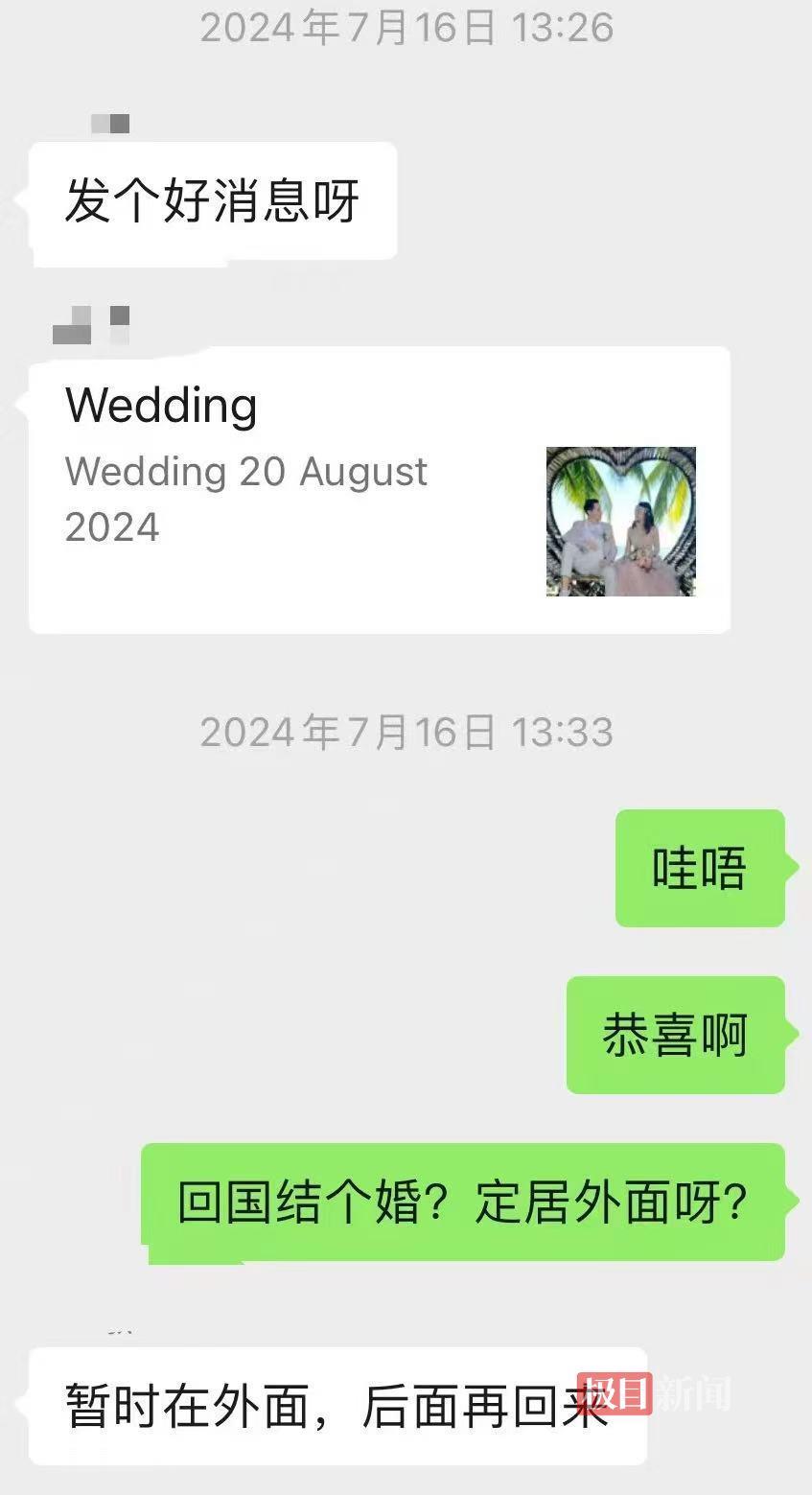
Task: Tap the "恭喜啊" reply bubble
Action: point(676,1034)
